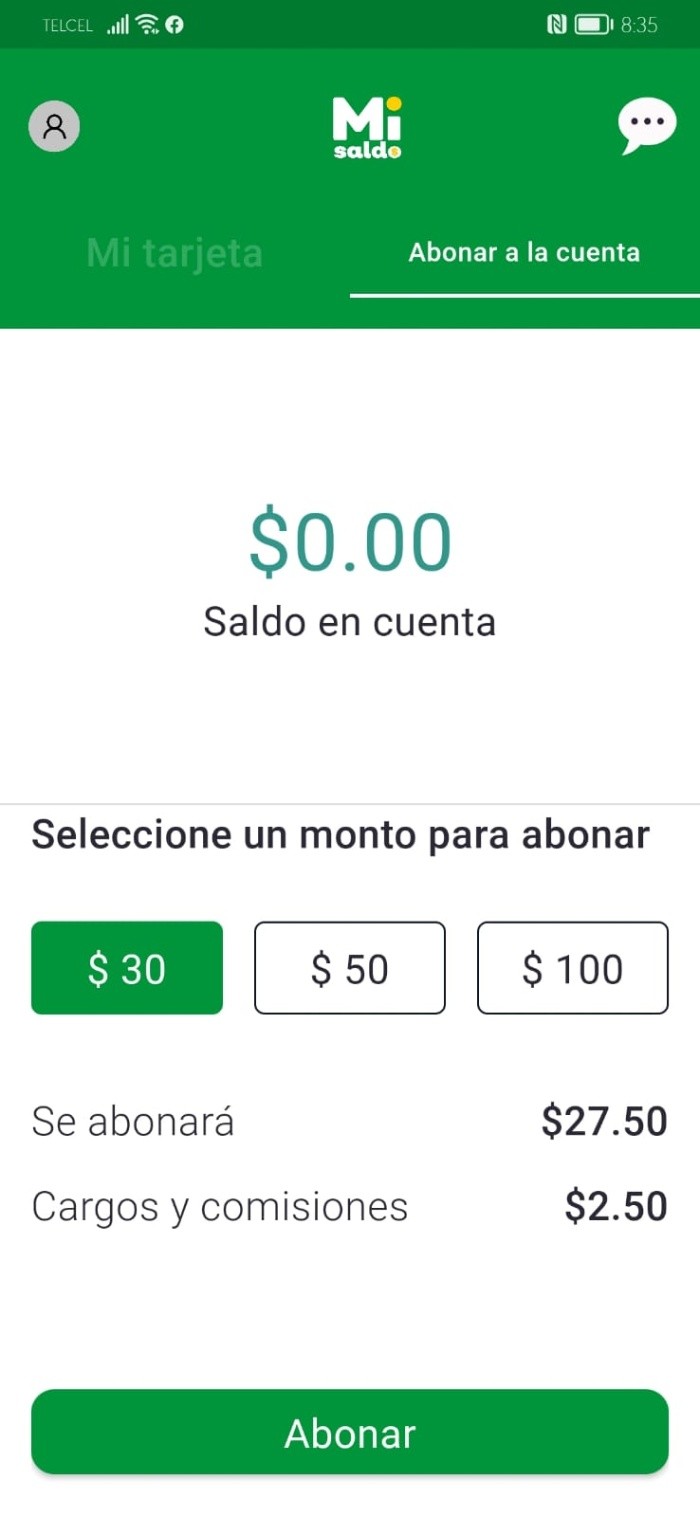Open the user profile icon
700x1517 pixels.
click(x=54, y=127)
